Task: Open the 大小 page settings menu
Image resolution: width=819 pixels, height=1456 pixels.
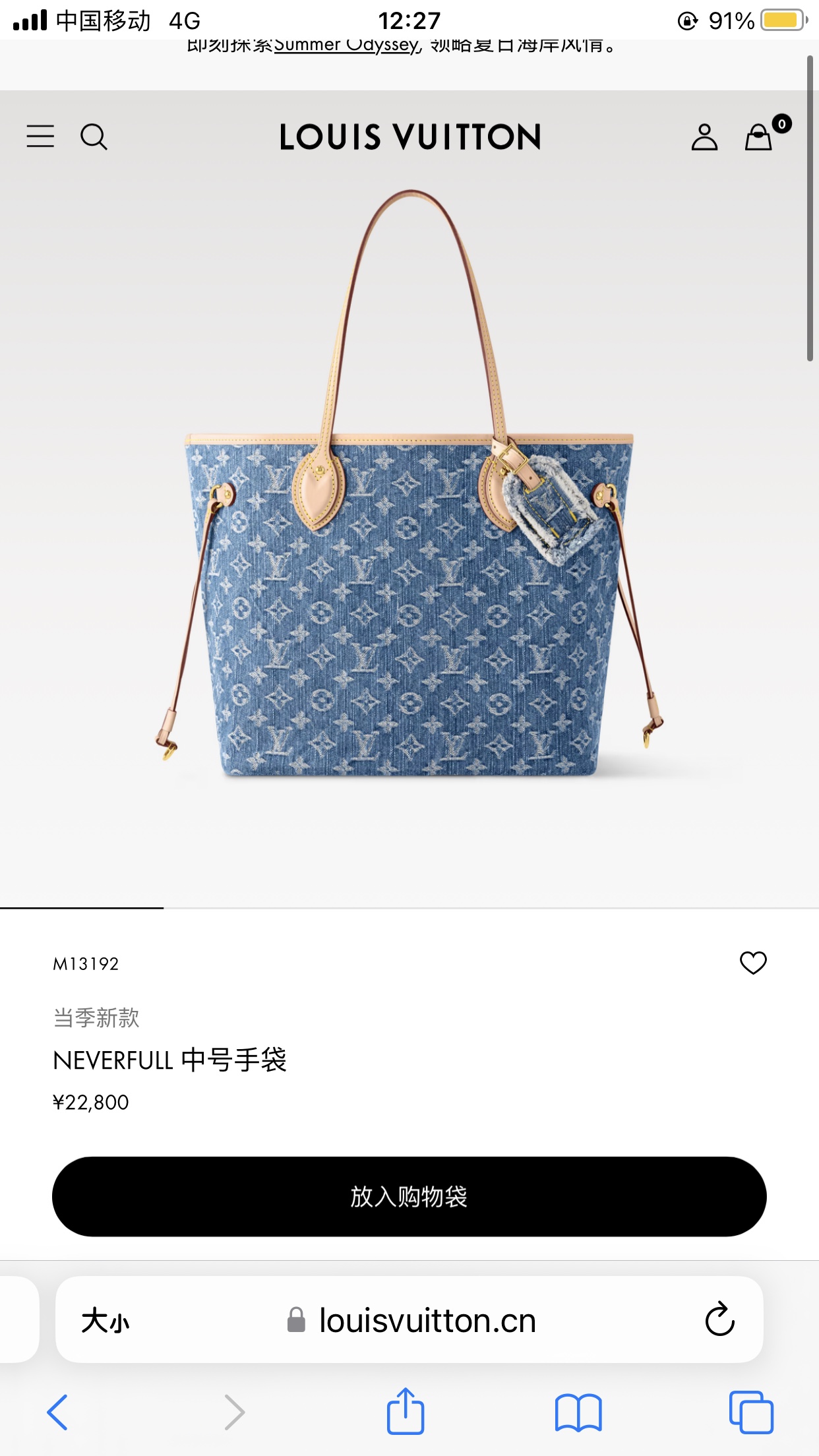Action: (x=106, y=1321)
